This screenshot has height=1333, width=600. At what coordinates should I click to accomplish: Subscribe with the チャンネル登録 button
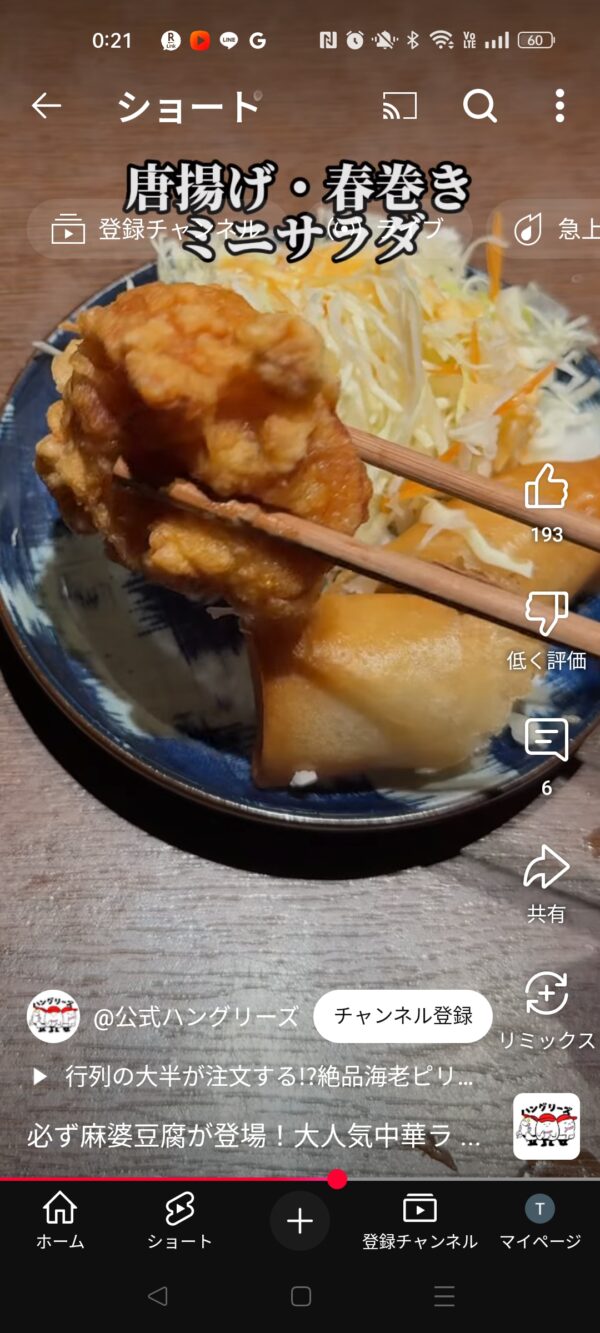(402, 1016)
